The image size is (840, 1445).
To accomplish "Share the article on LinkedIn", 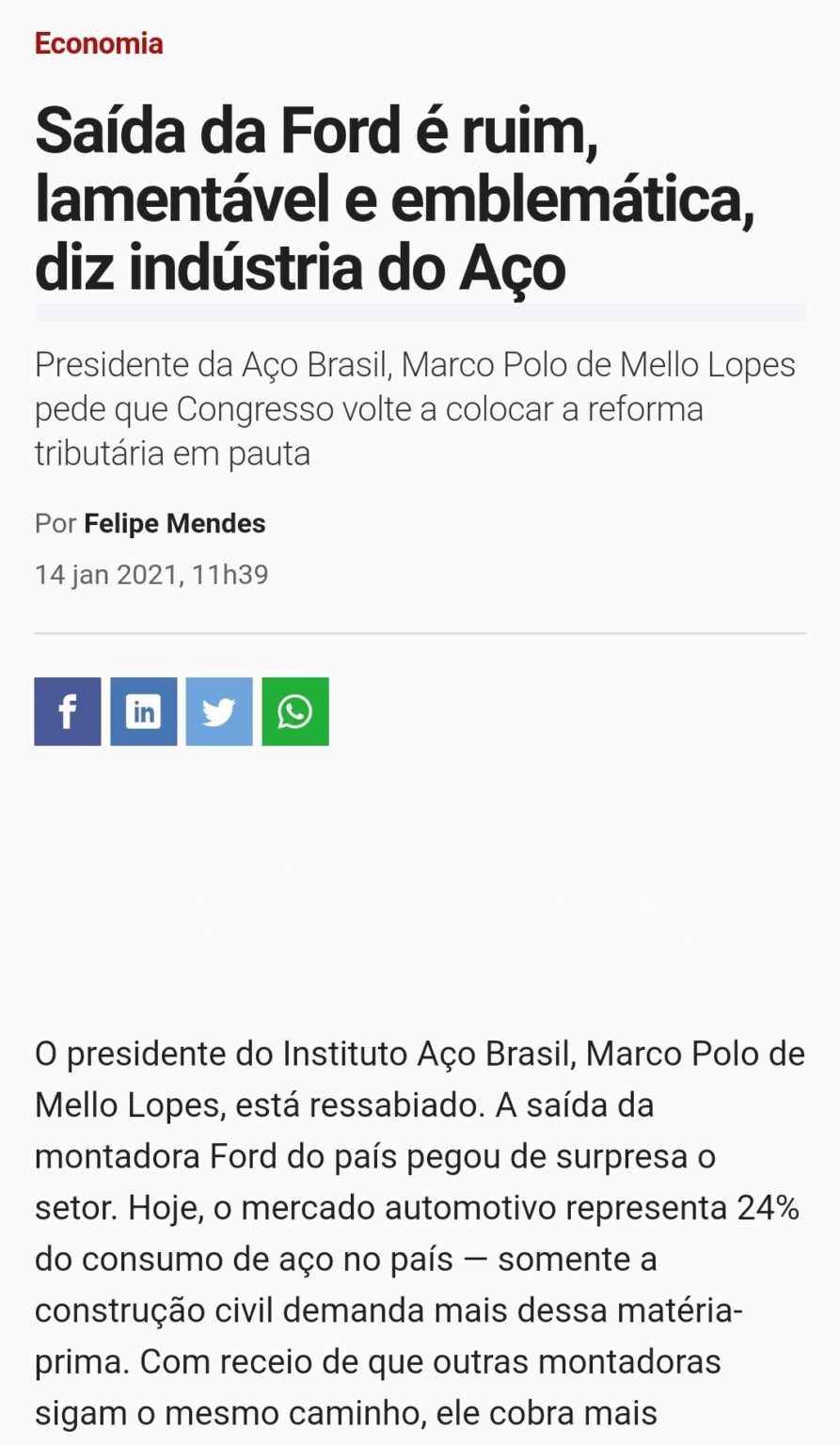I will (143, 711).
